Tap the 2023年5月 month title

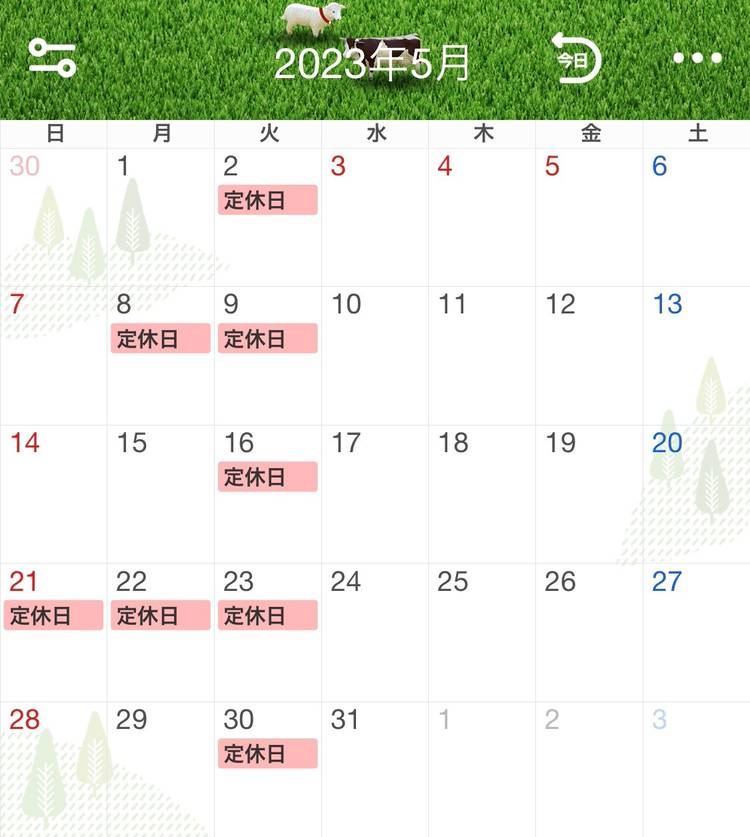[372, 63]
